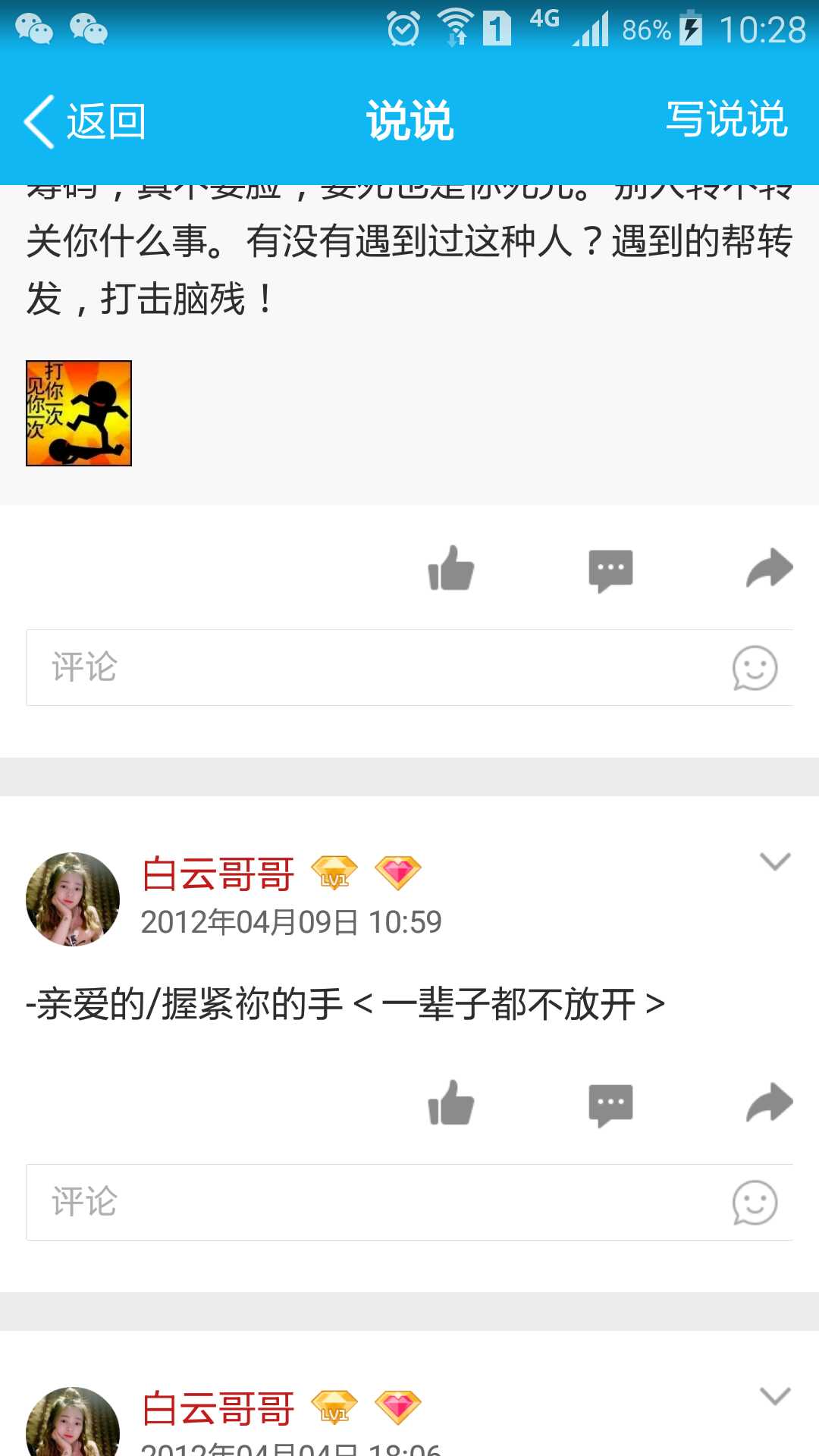Tap the 评论 field under the 打击脑残 post

click(x=409, y=667)
